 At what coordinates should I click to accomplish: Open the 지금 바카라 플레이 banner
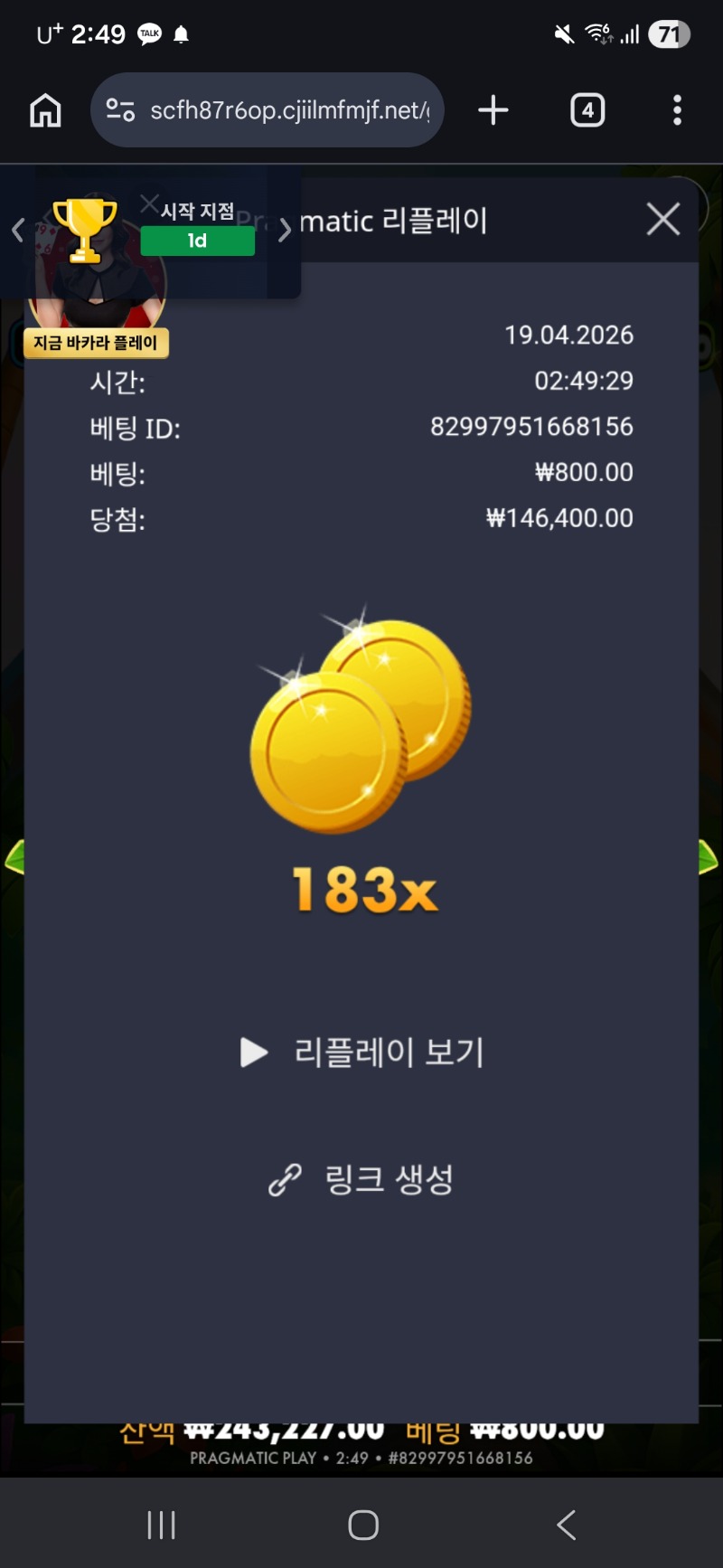click(x=96, y=343)
